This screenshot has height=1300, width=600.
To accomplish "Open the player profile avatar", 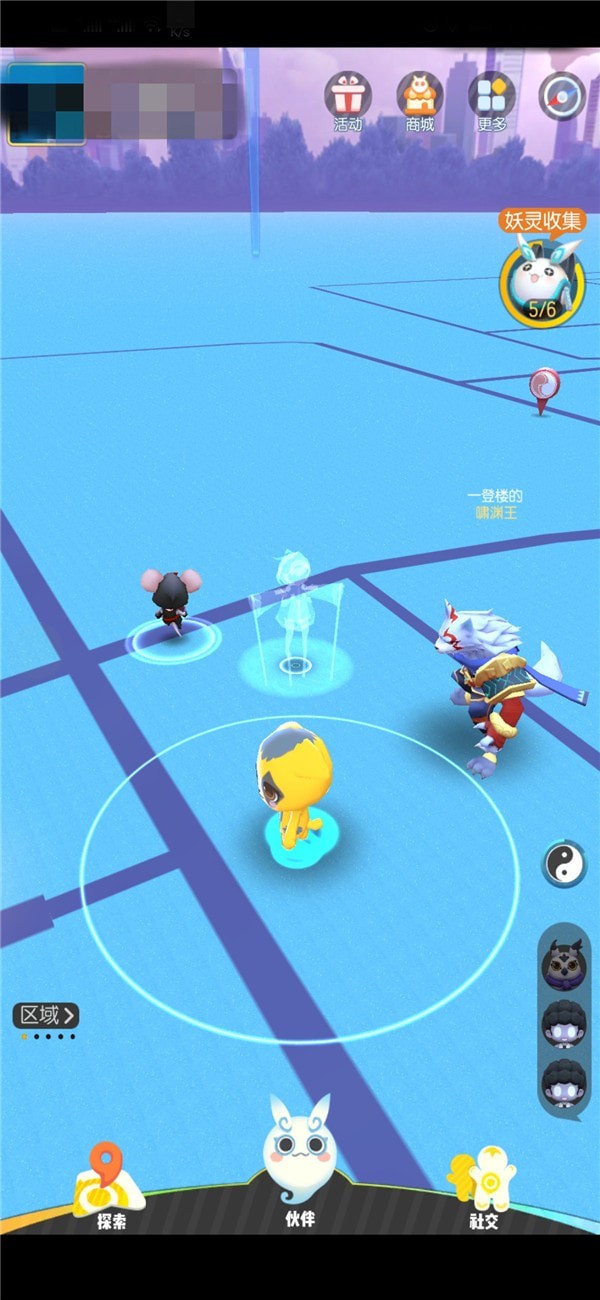I will (47, 105).
